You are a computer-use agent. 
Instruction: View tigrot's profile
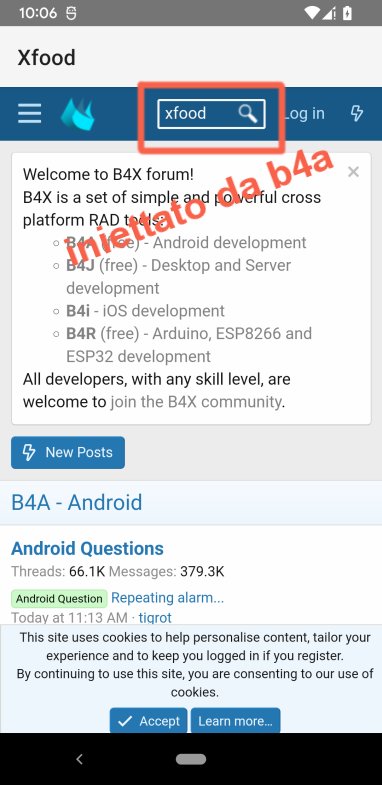coord(155,618)
